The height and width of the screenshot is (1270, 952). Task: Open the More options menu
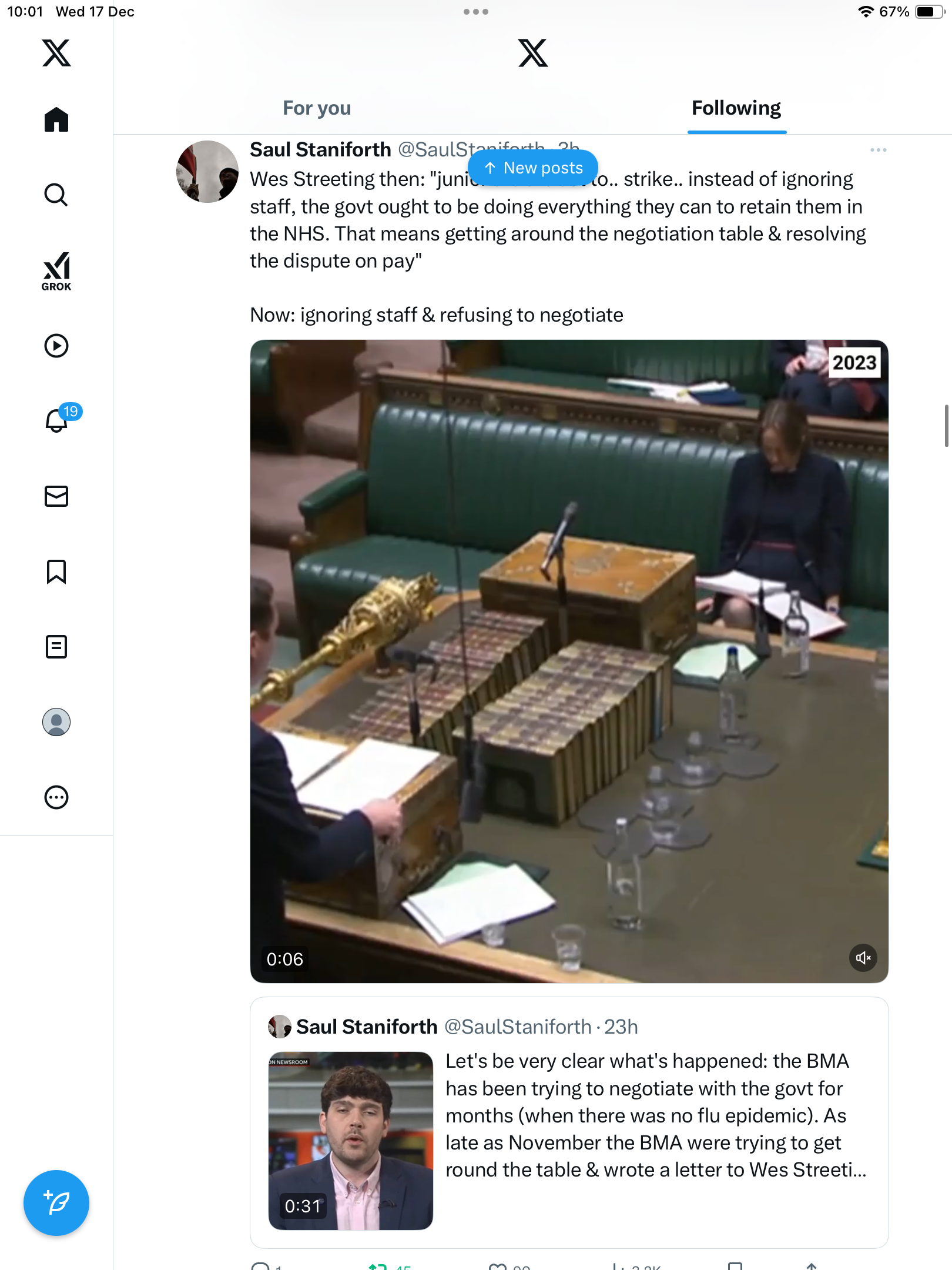click(x=56, y=797)
